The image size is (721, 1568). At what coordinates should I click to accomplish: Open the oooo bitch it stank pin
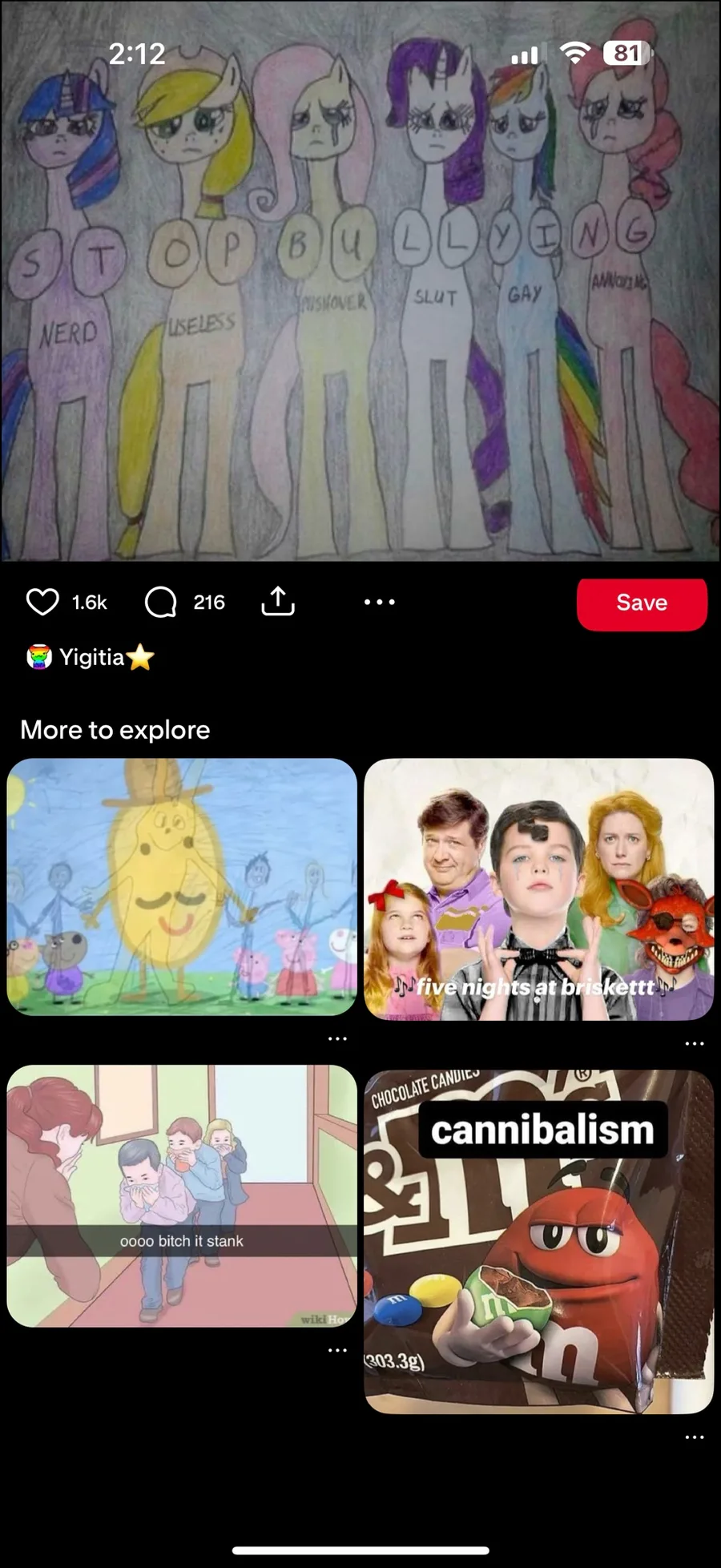tap(182, 1195)
